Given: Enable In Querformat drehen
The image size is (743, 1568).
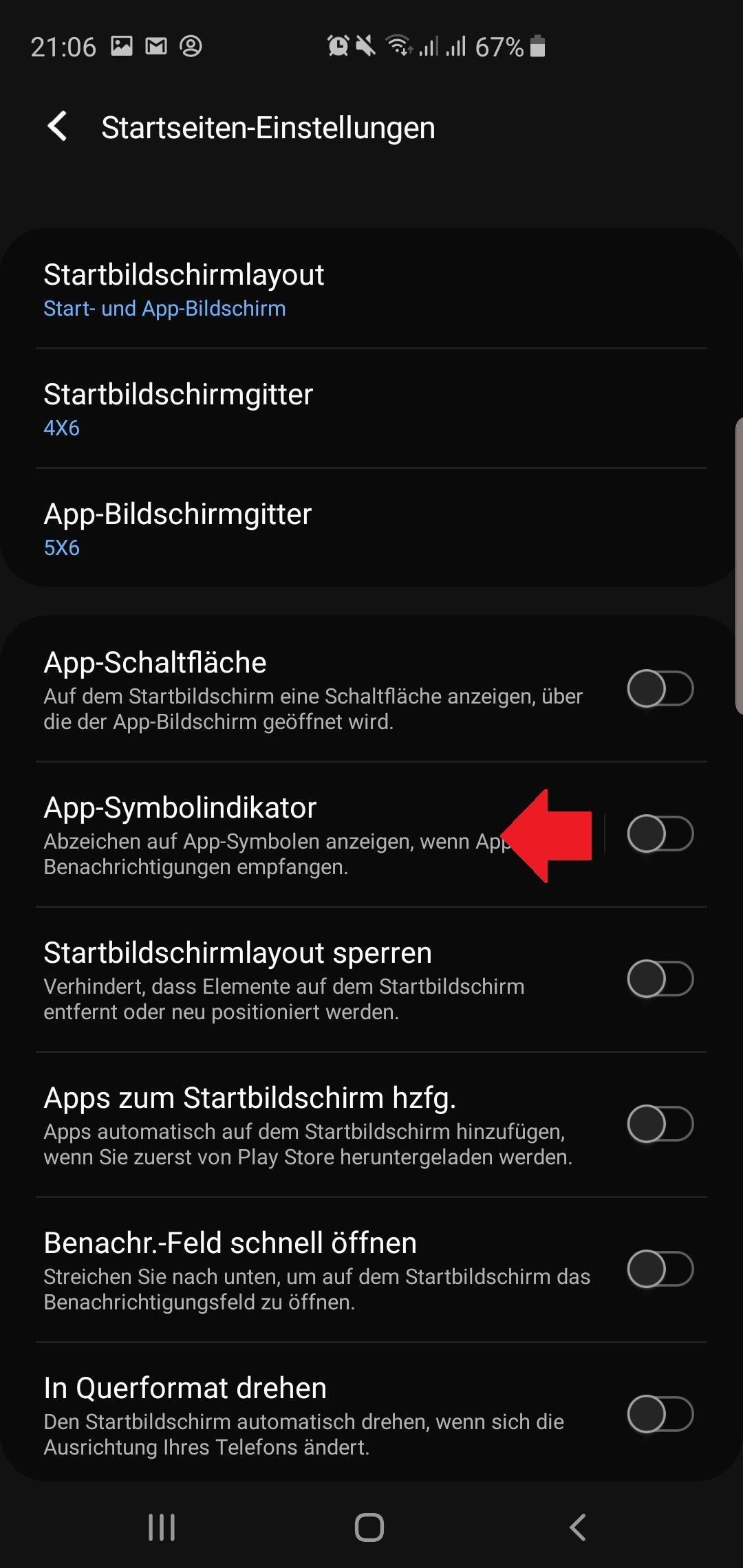Looking at the screenshot, I should point(660,1414).
